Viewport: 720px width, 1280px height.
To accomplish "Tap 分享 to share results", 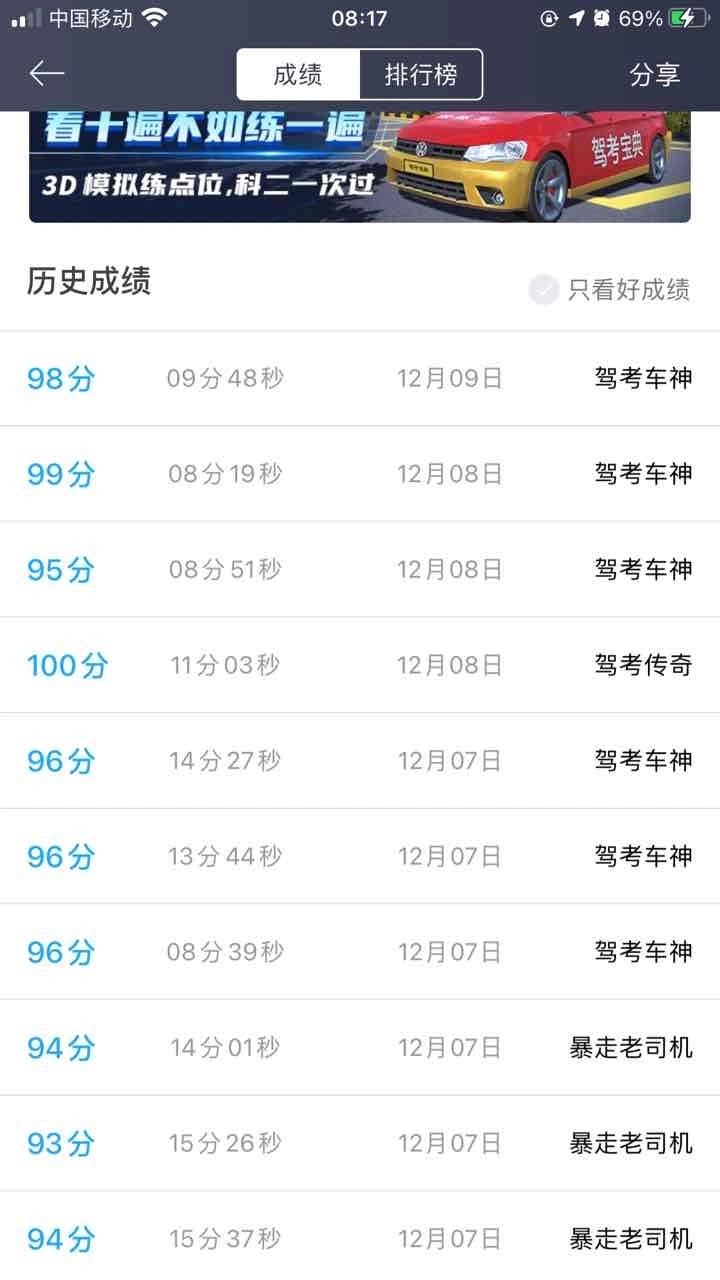I will [655, 74].
